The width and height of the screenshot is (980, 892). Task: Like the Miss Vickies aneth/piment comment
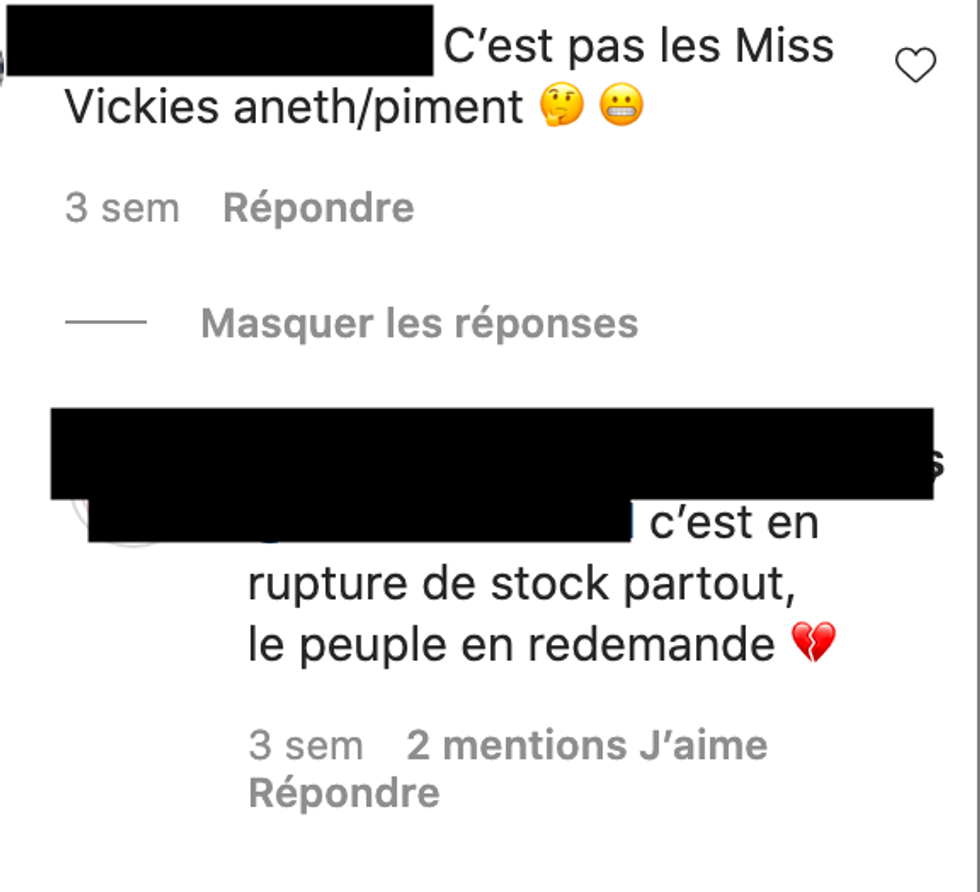914,66
